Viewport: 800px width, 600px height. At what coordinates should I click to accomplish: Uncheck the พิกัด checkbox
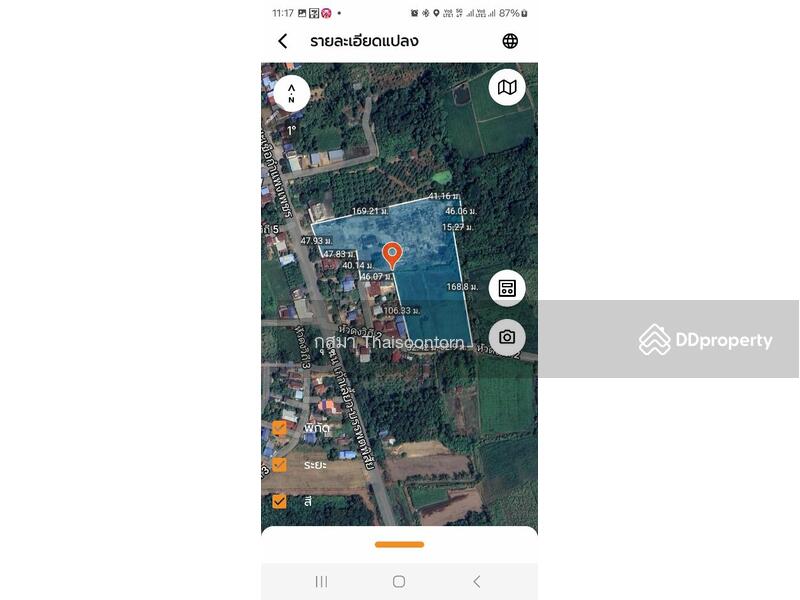[x=280, y=428]
